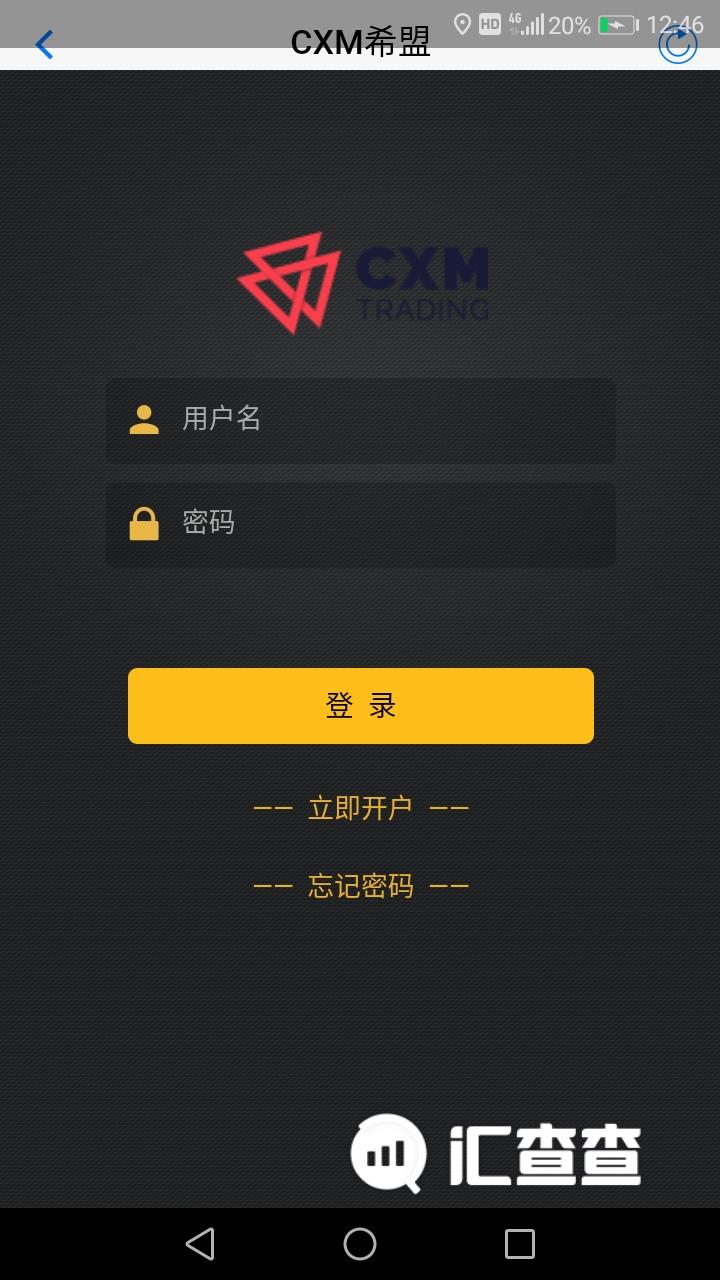Focus the 密码 password field

[380, 524]
